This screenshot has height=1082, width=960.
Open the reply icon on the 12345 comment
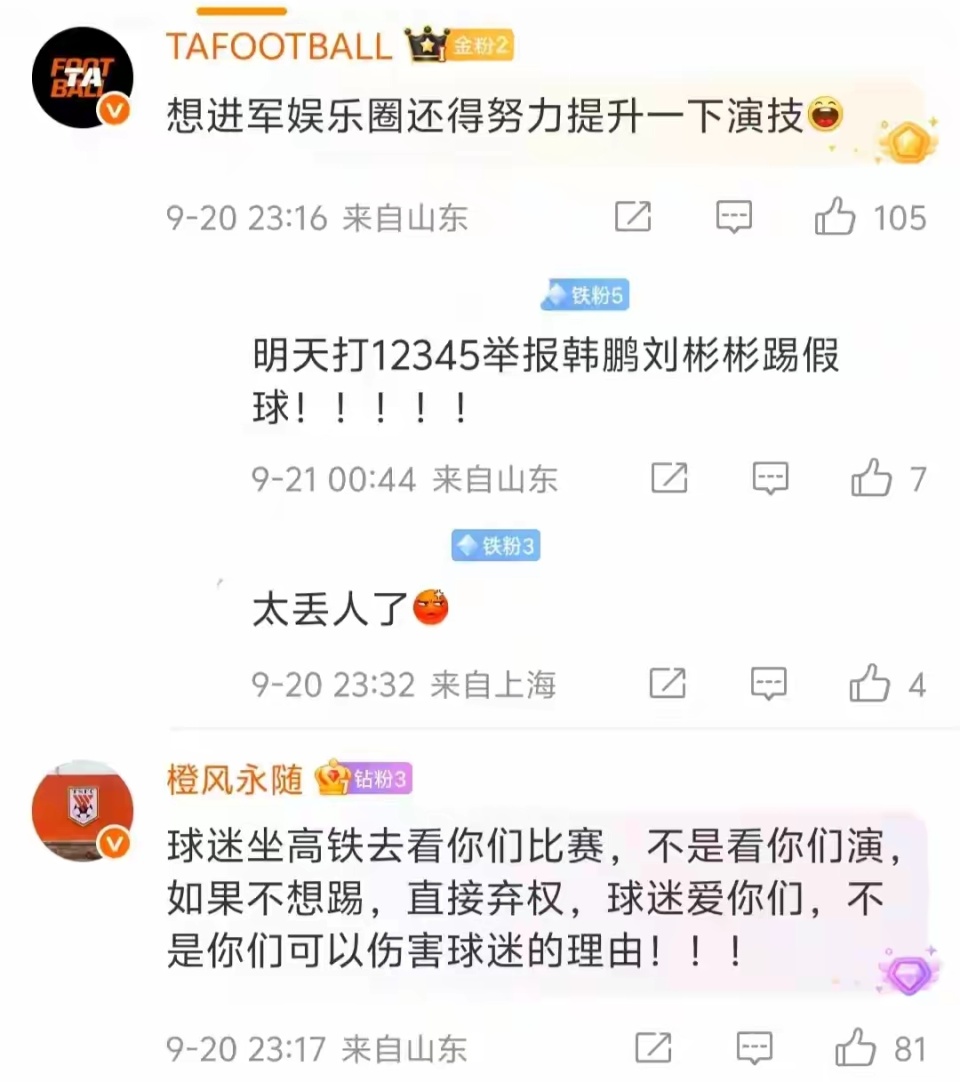(x=770, y=478)
